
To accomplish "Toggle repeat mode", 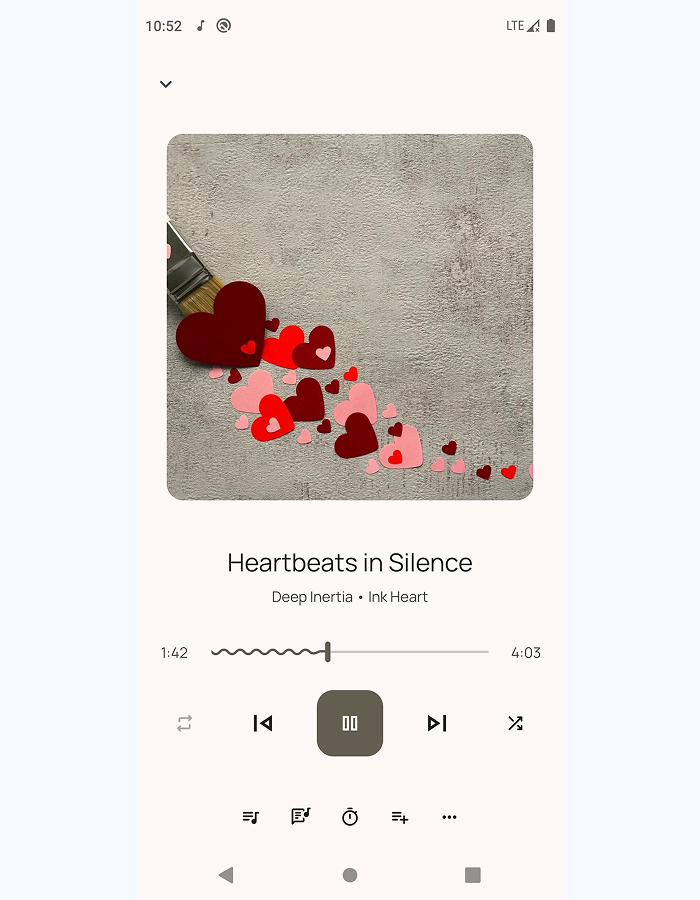I will pyautogui.click(x=185, y=723).
